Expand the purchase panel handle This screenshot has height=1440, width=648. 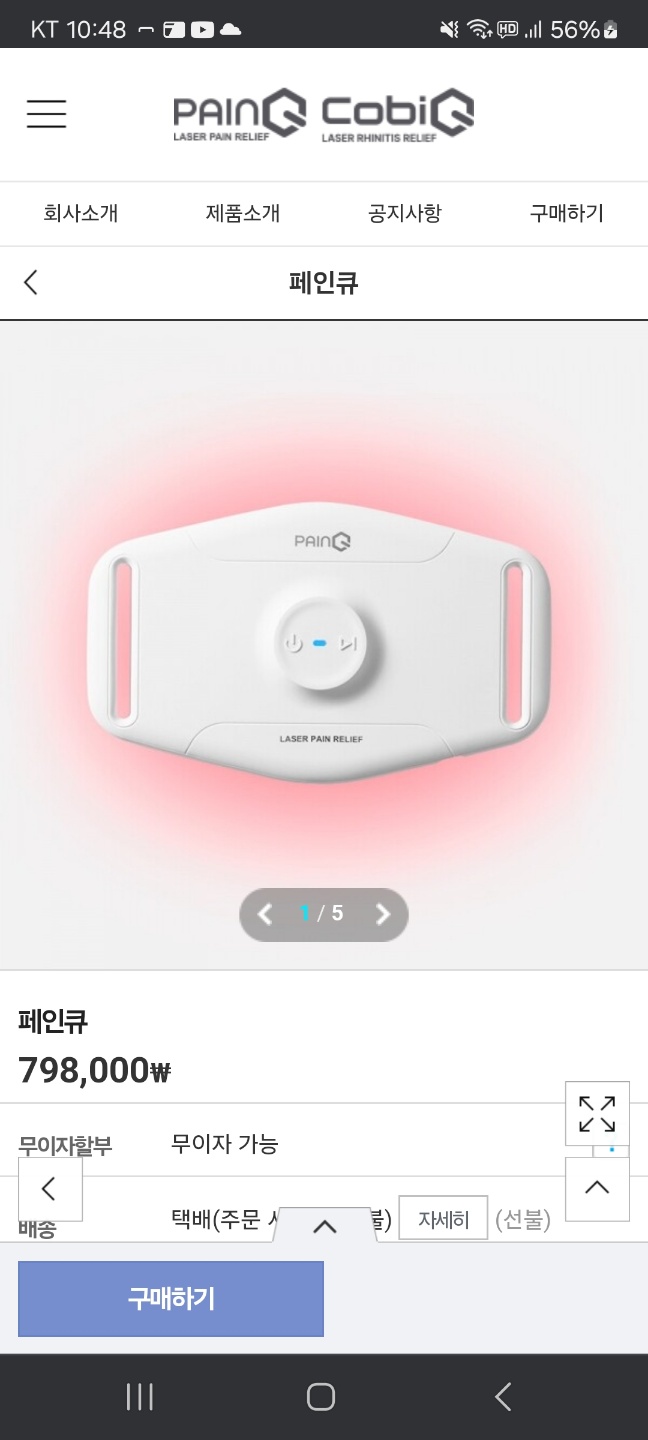point(324,1226)
